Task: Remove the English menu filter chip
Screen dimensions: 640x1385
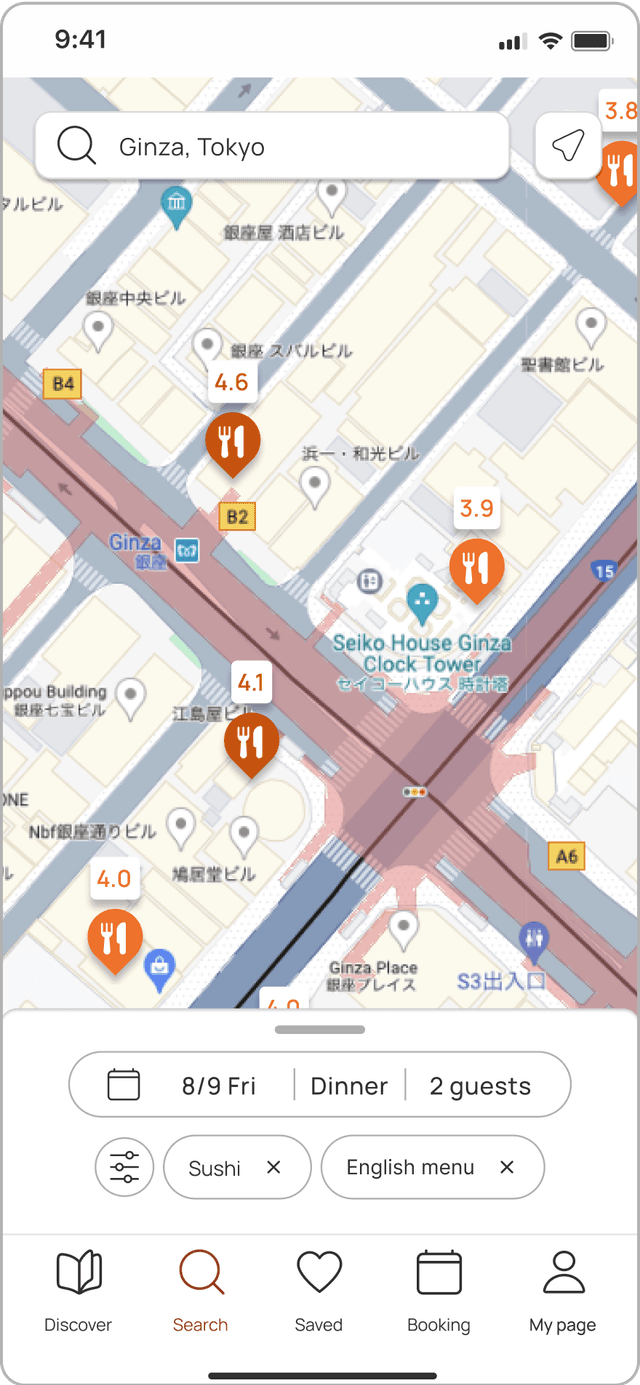Action: [x=507, y=1167]
